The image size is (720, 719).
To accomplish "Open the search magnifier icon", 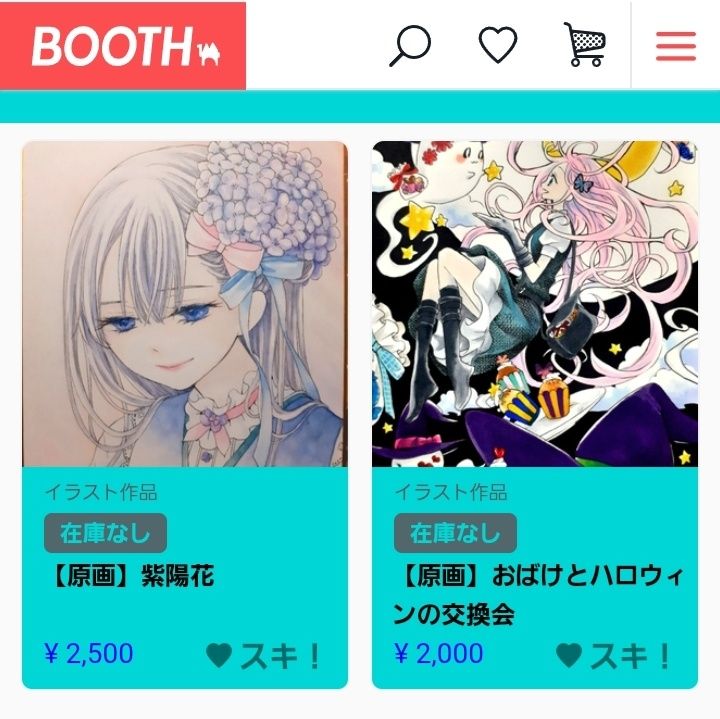I will [409, 46].
